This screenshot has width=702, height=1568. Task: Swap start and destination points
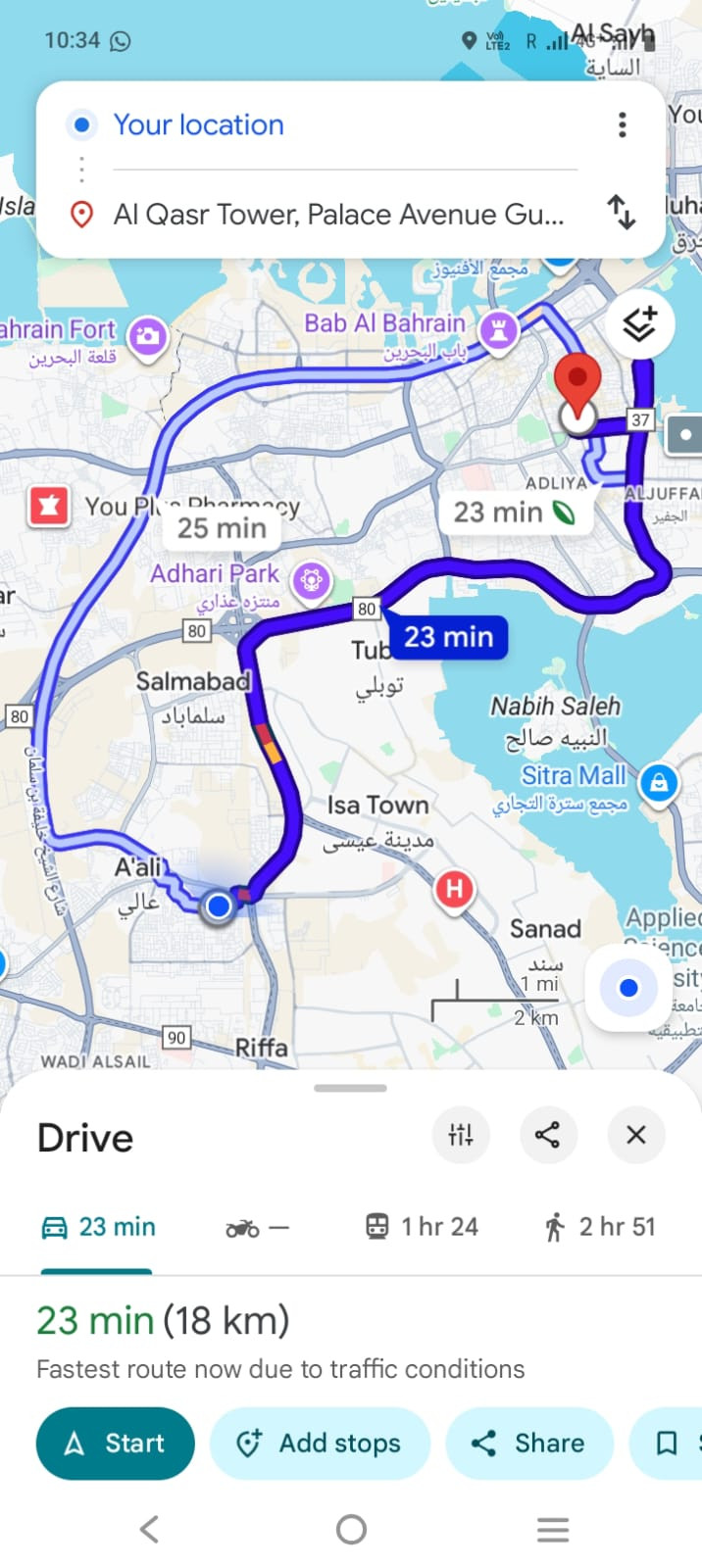coord(622,212)
